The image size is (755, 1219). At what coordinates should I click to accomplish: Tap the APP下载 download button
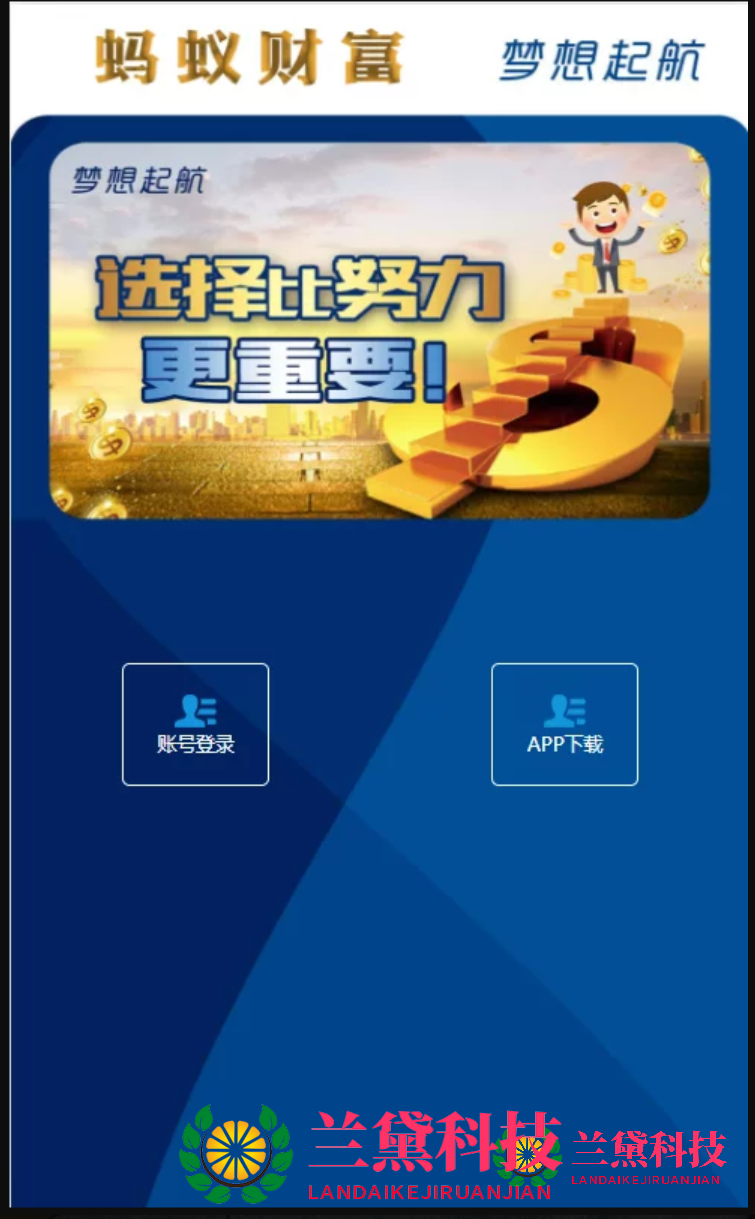(564, 724)
